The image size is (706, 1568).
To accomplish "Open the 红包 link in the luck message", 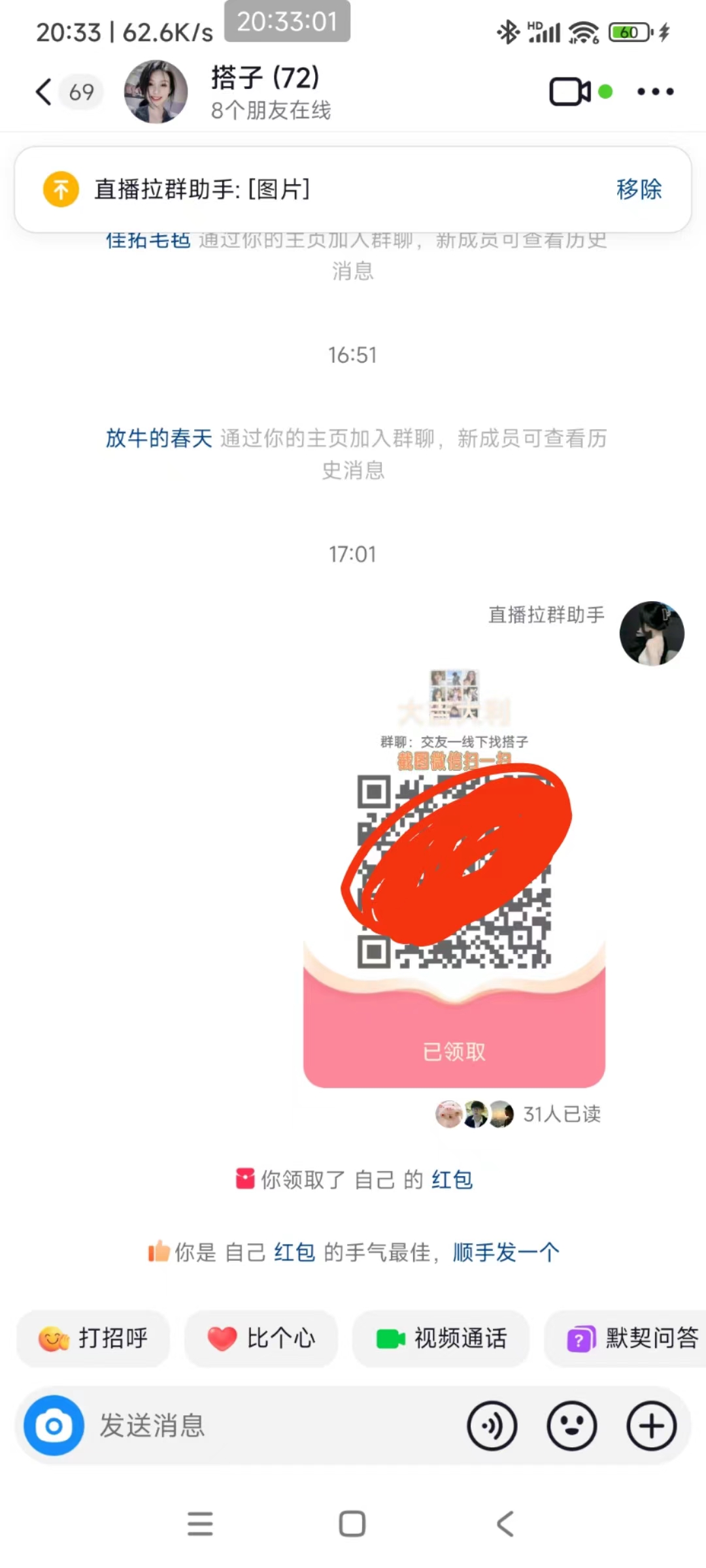I will click(x=294, y=1250).
